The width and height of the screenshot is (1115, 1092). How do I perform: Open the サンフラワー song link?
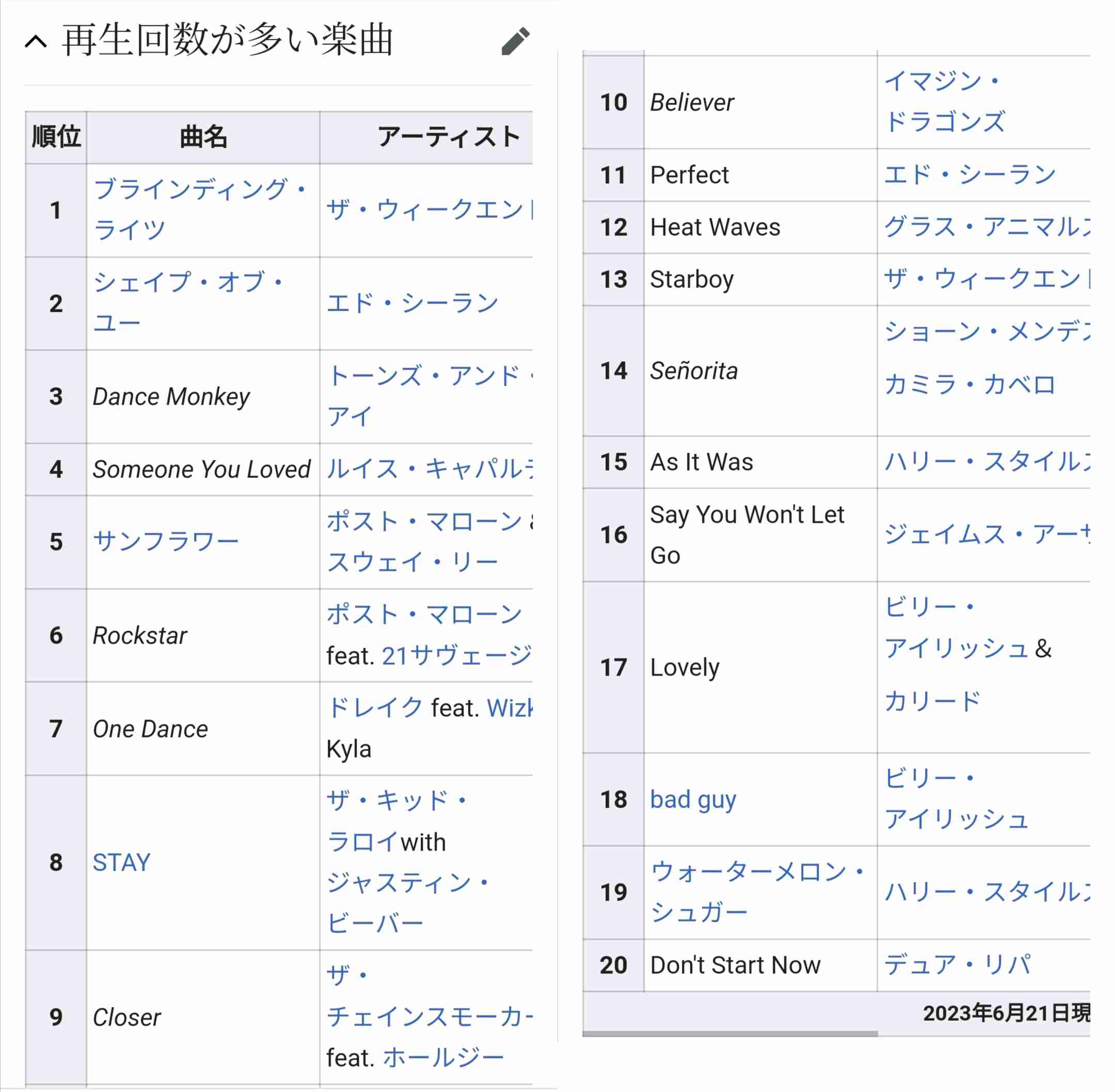pos(165,542)
